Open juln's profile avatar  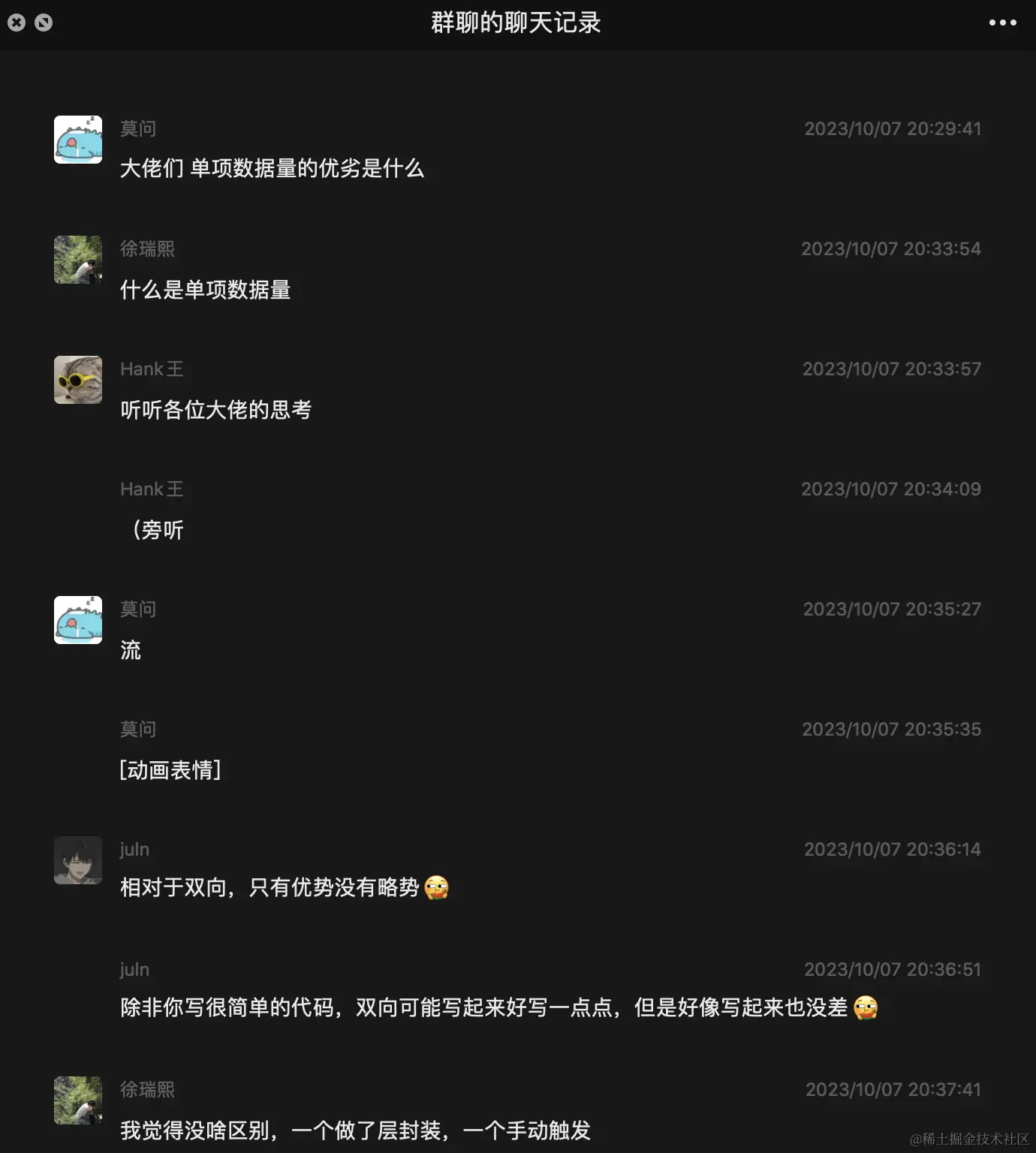78,860
